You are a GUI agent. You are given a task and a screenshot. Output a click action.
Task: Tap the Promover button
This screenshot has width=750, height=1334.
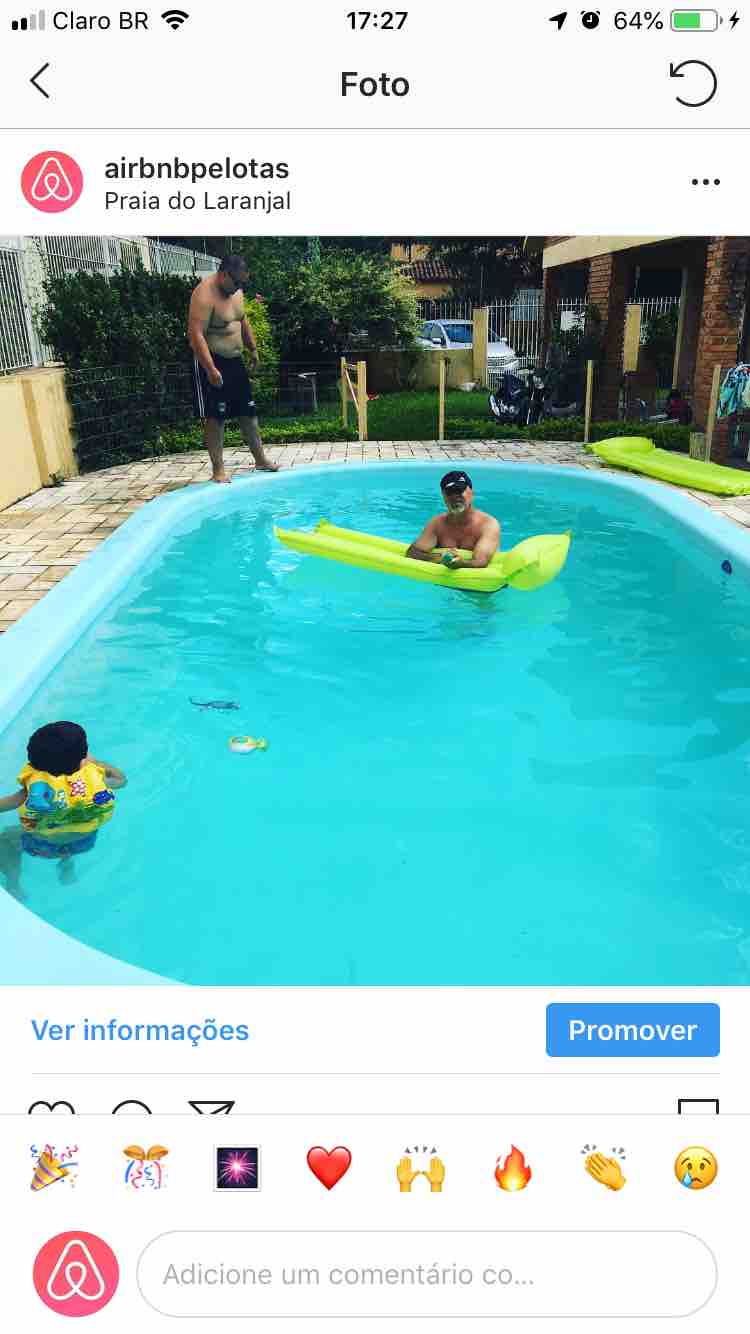click(633, 1030)
